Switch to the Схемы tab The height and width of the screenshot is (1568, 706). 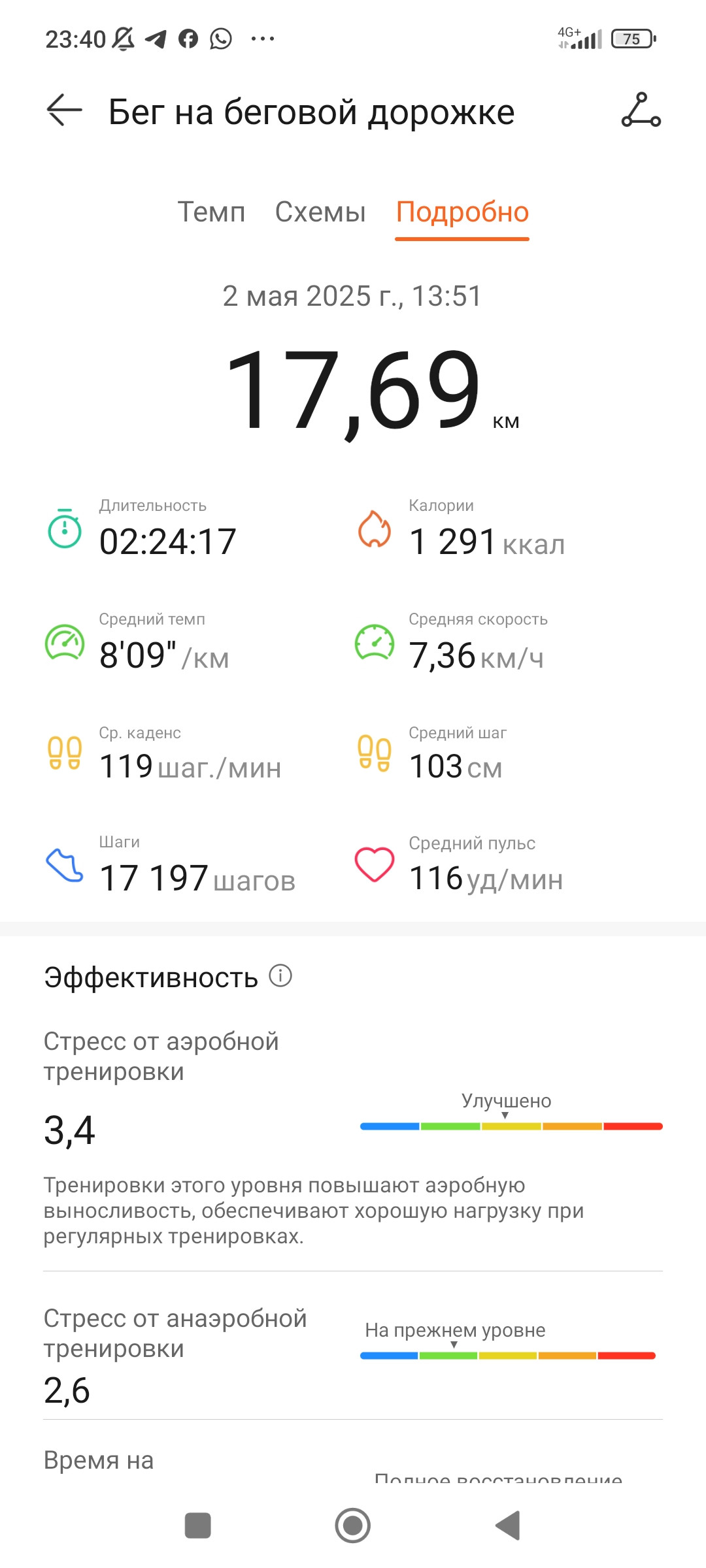click(x=320, y=212)
